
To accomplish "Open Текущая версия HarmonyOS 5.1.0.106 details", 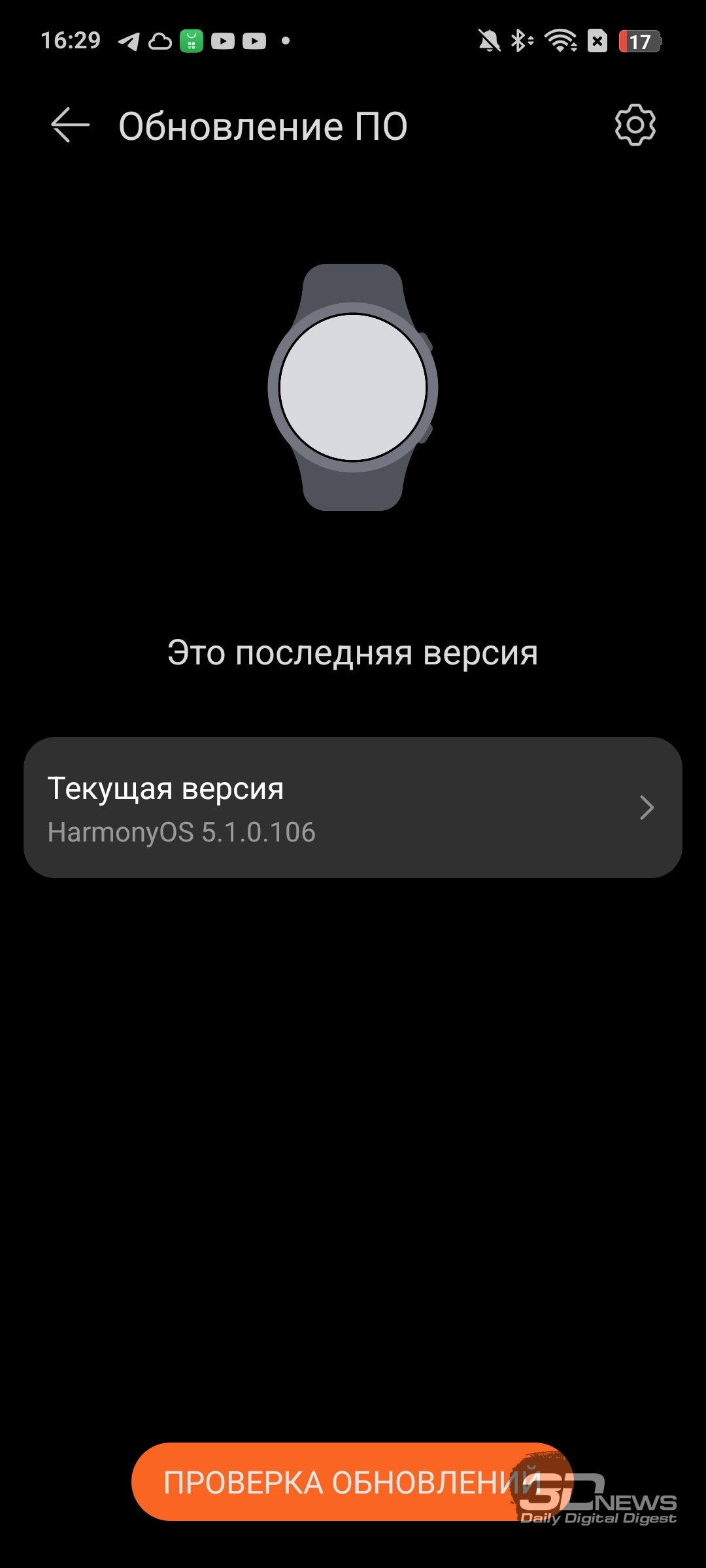I will 353,808.
